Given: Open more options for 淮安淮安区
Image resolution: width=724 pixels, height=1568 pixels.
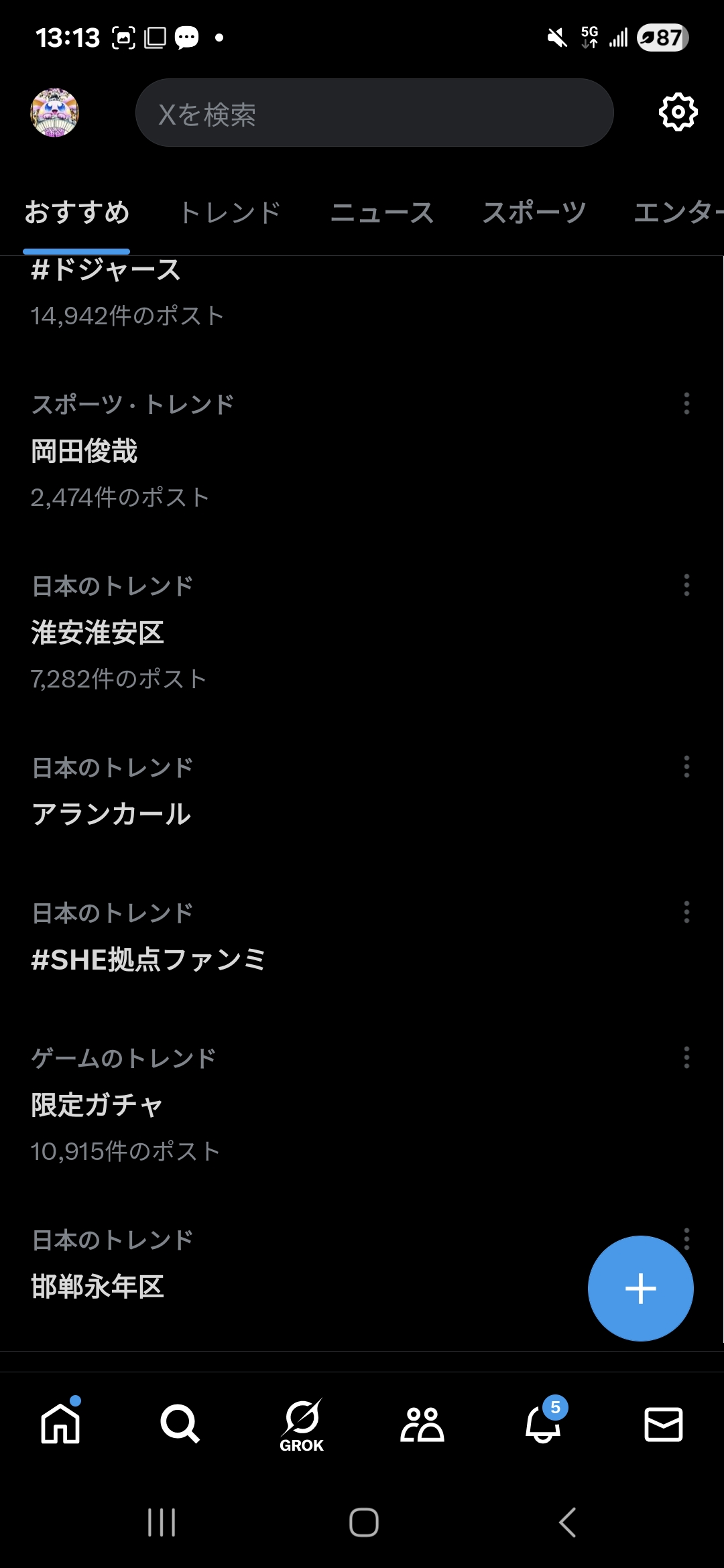Looking at the screenshot, I should (x=686, y=585).
